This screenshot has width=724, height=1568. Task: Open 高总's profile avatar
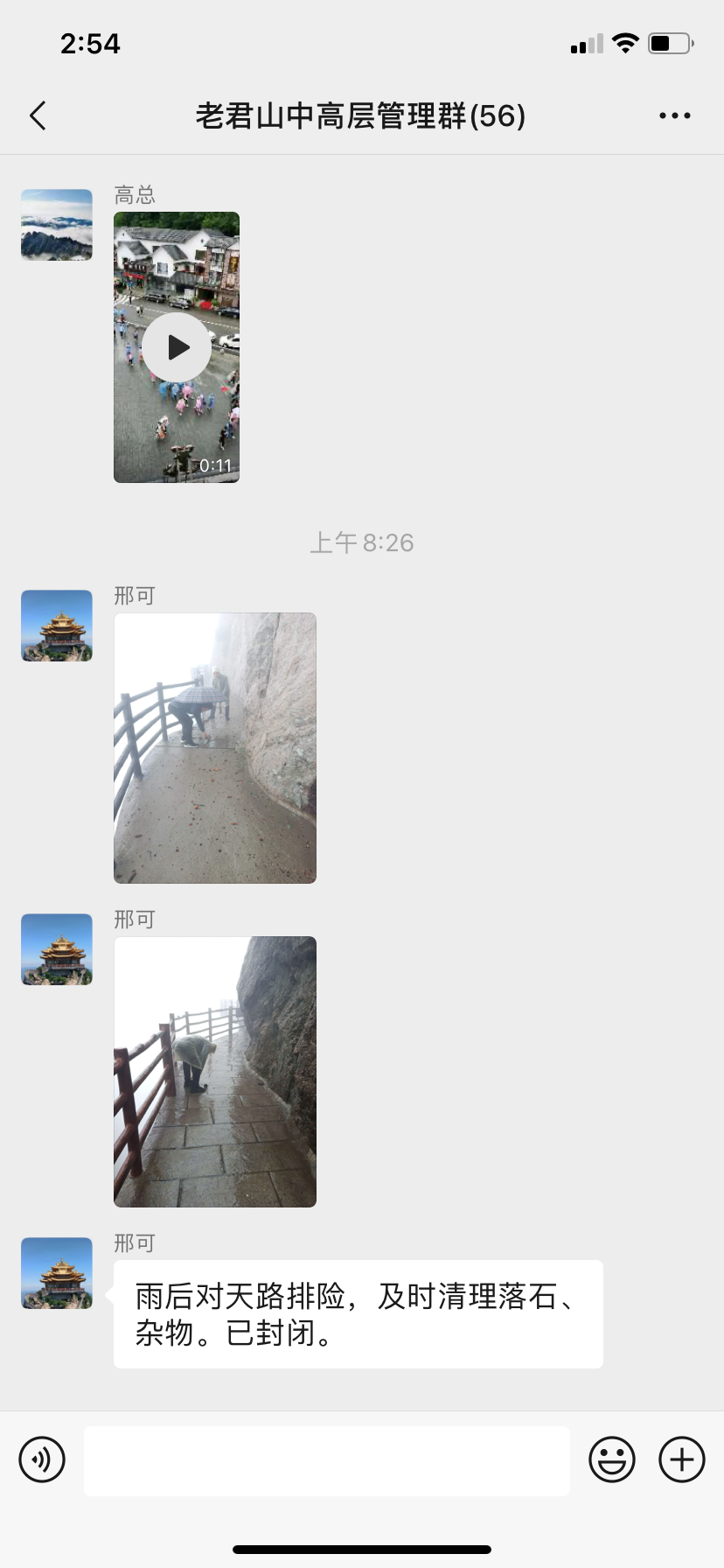click(57, 225)
